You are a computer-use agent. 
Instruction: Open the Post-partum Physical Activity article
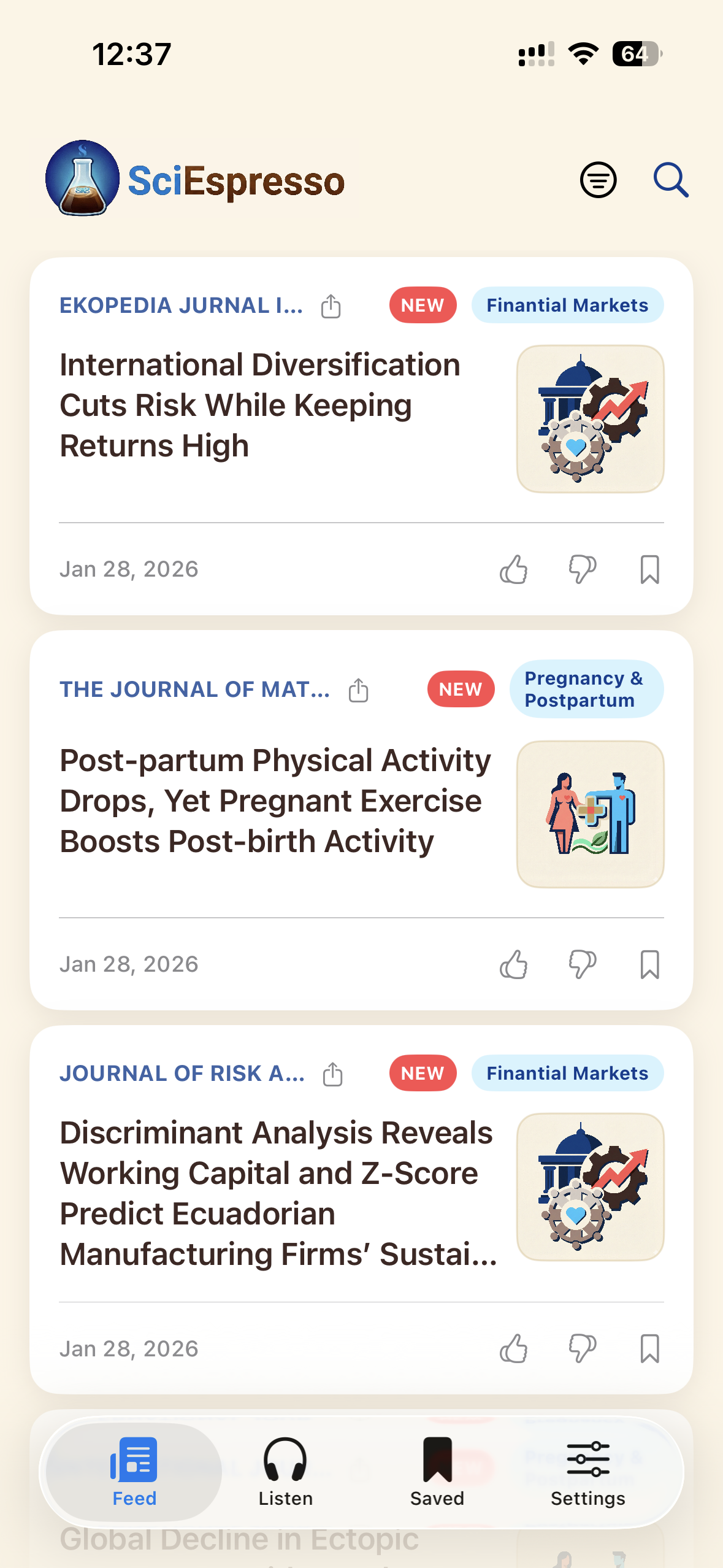click(x=276, y=801)
